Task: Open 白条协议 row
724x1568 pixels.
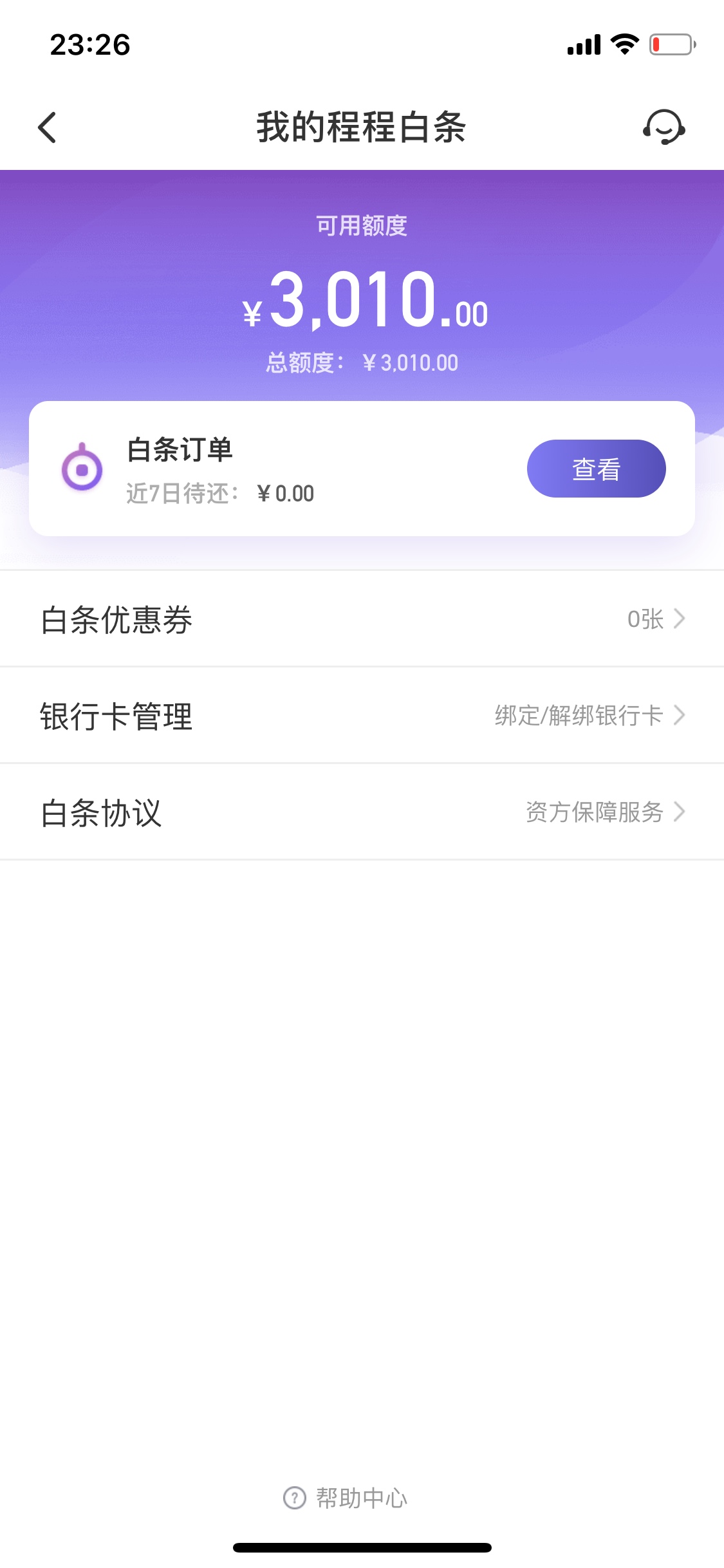Action: 362,812
